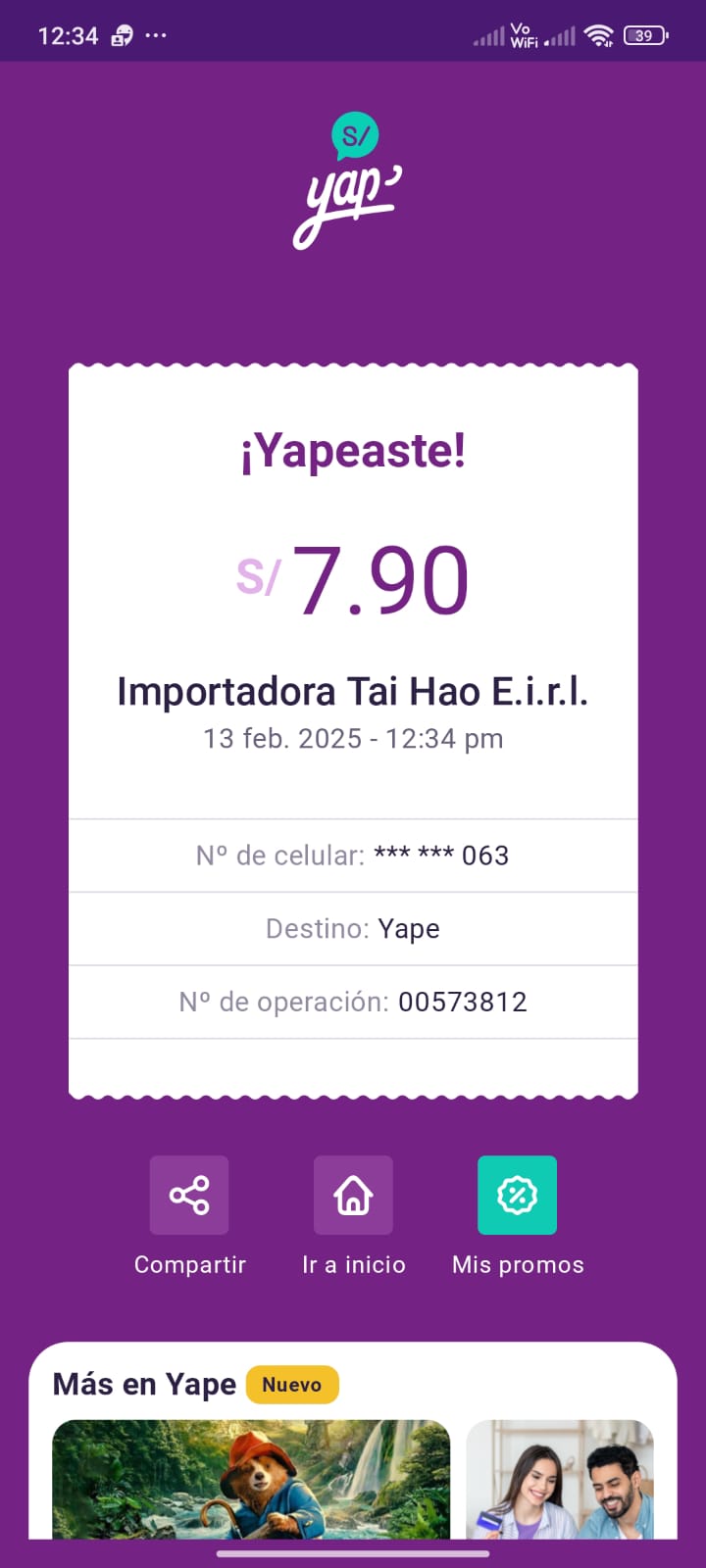Open the Paddington bear promo card

[x=251, y=1478]
